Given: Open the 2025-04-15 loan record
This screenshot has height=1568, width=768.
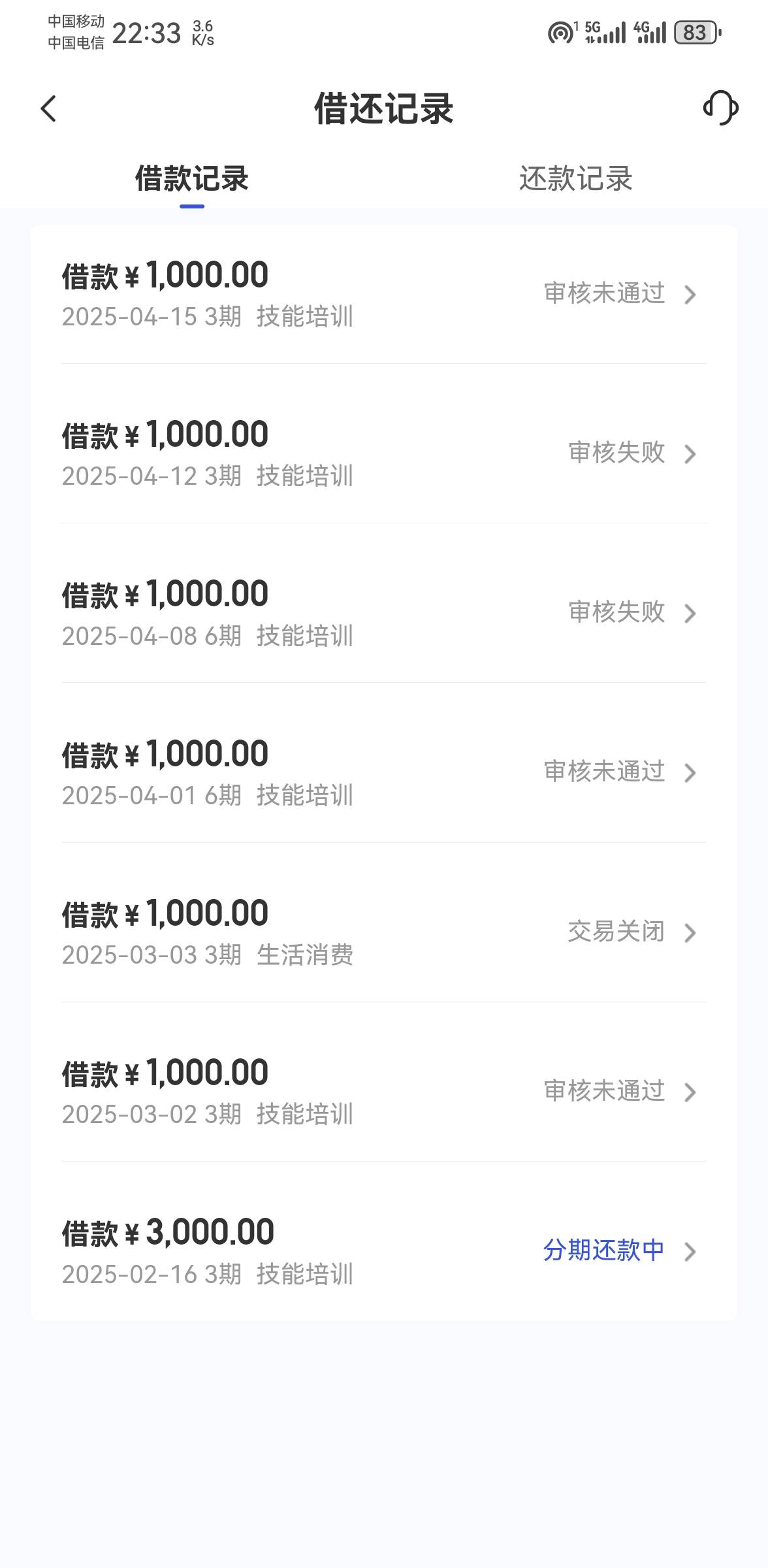Looking at the screenshot, I should [x=383, y=294].
